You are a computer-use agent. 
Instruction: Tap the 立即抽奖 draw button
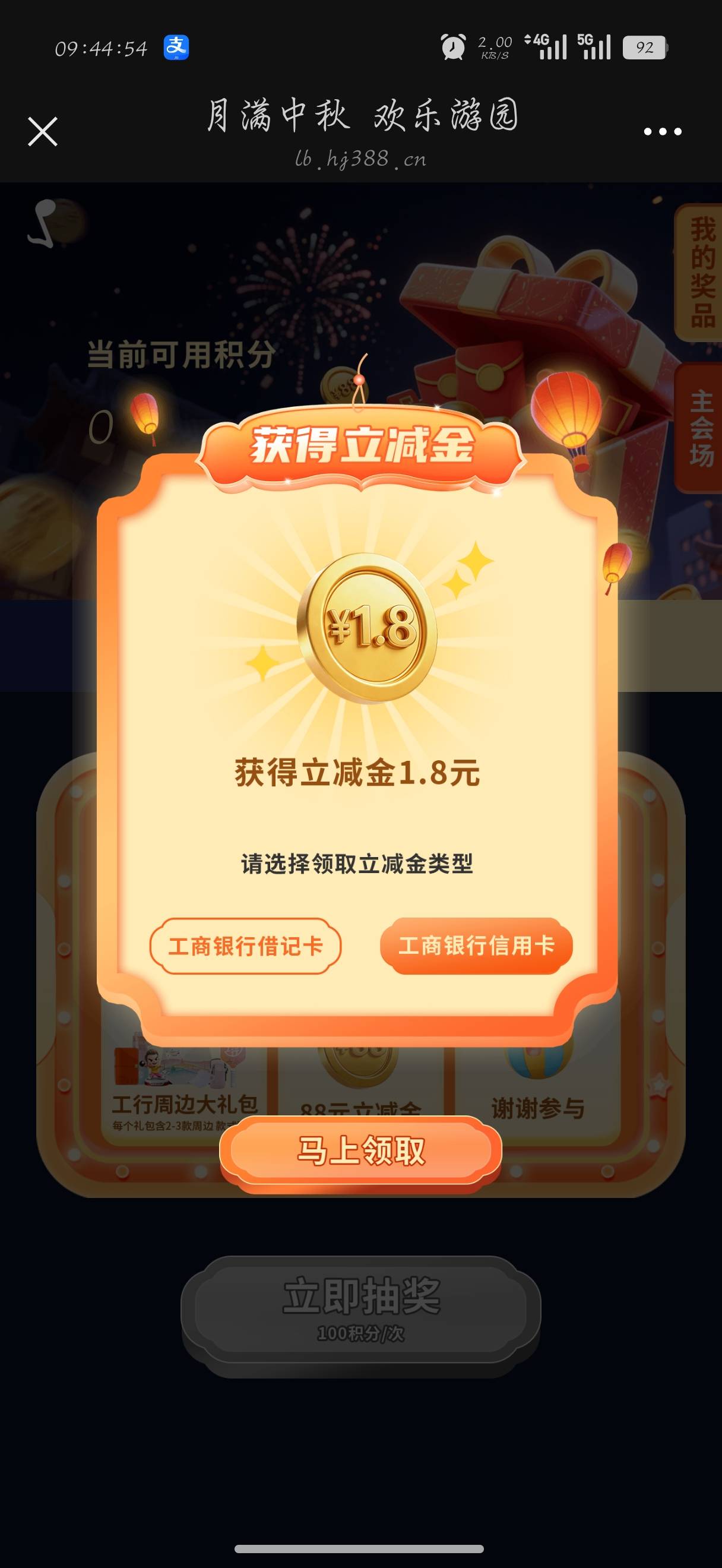(x=360, y=1306)
